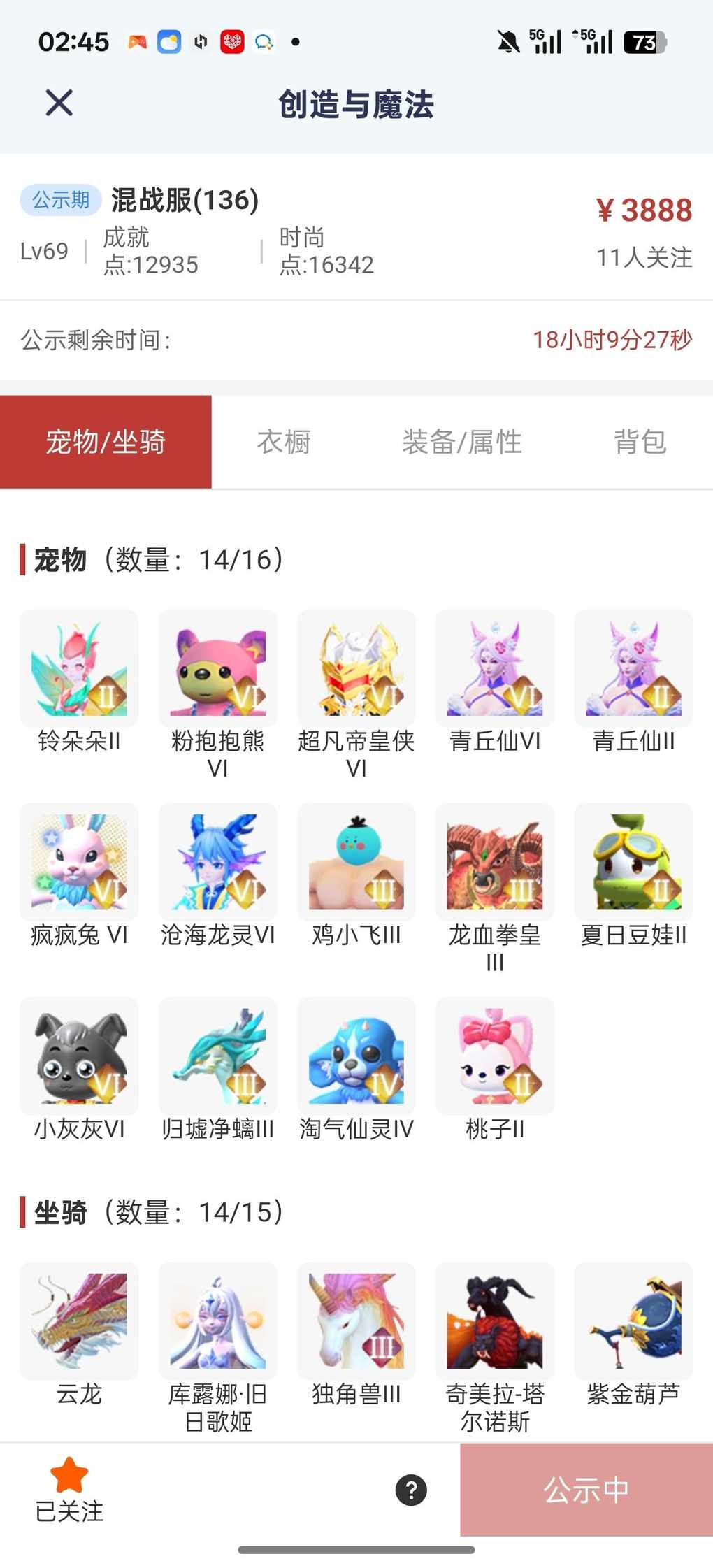View pet 淘气仙灵IV
The image size is (713, 1568).
click(x=356, y=1056)
